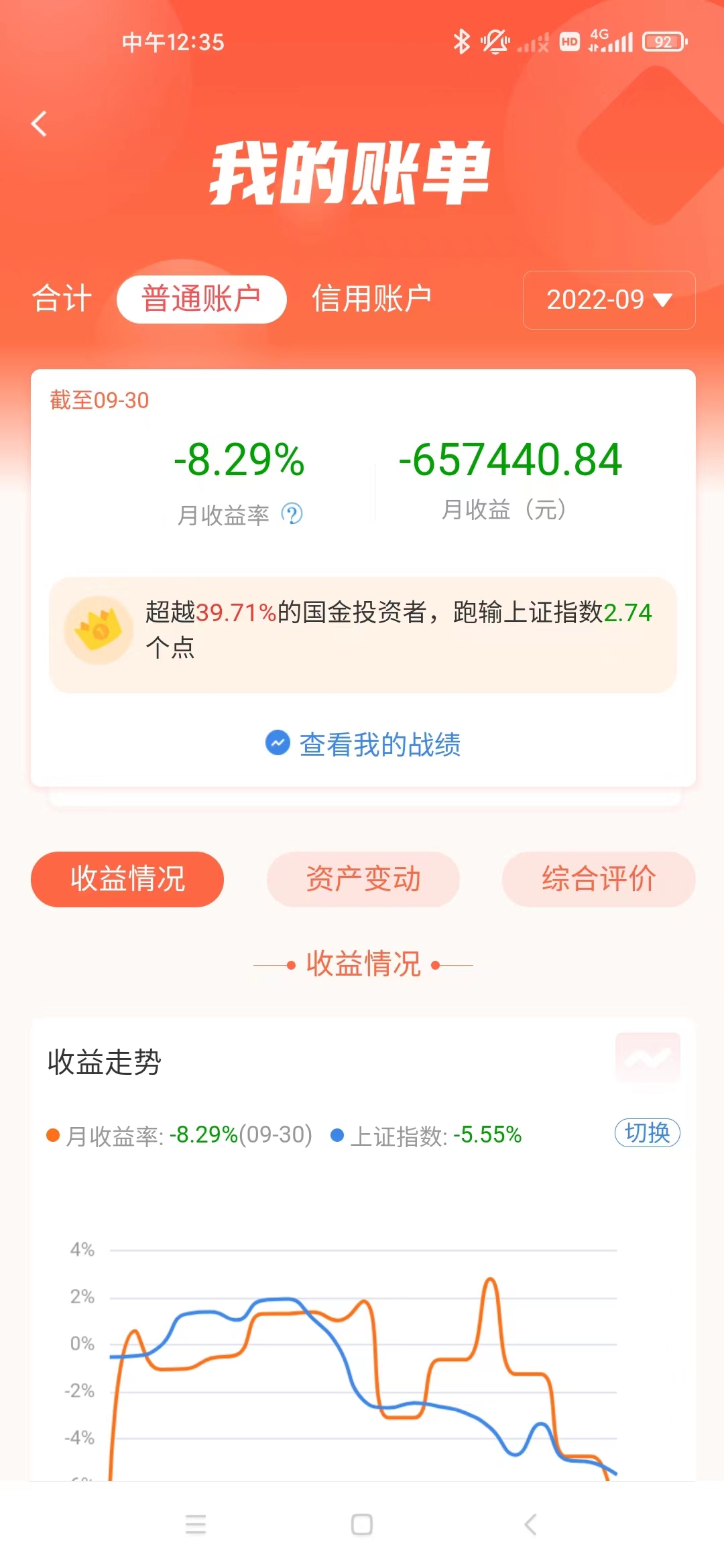Select the 普通账户 tab
Viewport: 724px width, 1568px height.
201,299
